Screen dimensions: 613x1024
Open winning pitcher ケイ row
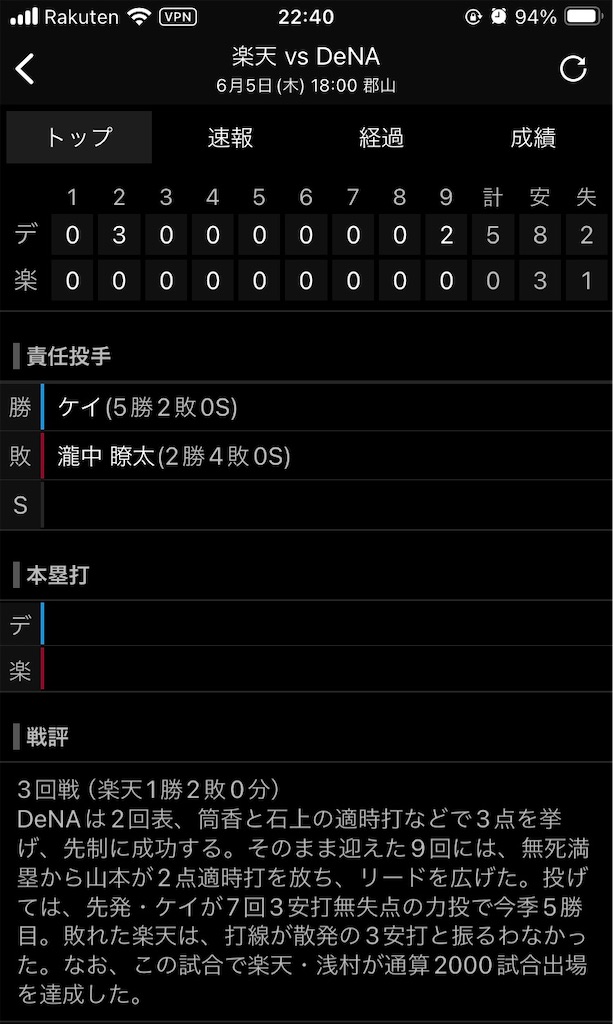tap(306, 407)
